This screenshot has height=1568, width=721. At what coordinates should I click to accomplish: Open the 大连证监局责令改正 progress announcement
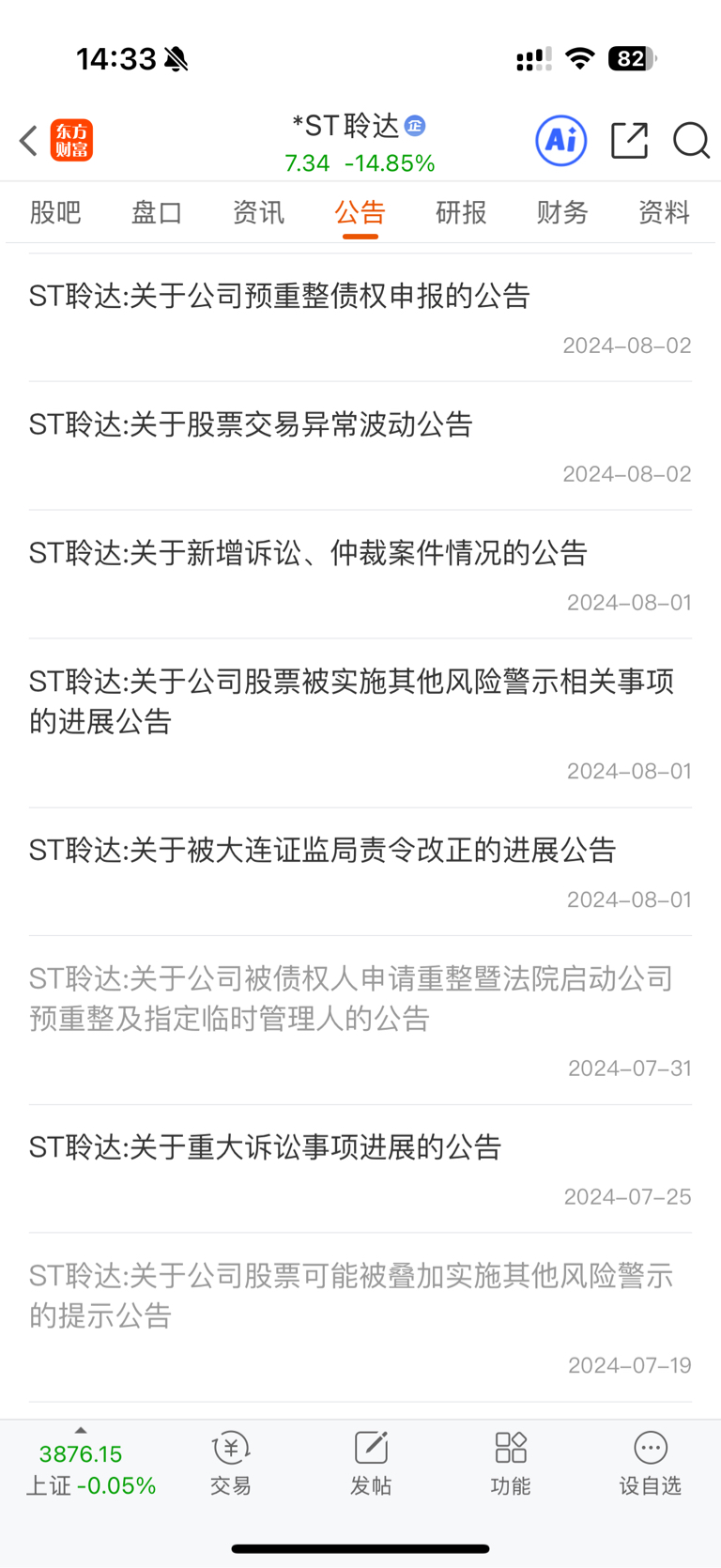360,872
